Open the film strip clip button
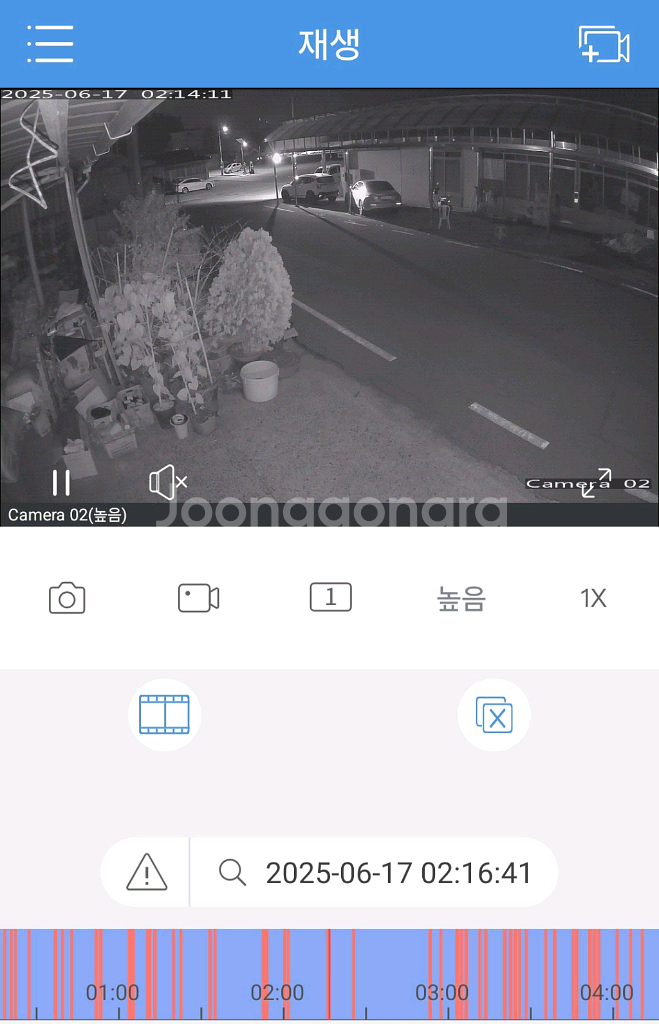Image resolution: width=659 pixels, height=1024 pixels. point(165,714)
